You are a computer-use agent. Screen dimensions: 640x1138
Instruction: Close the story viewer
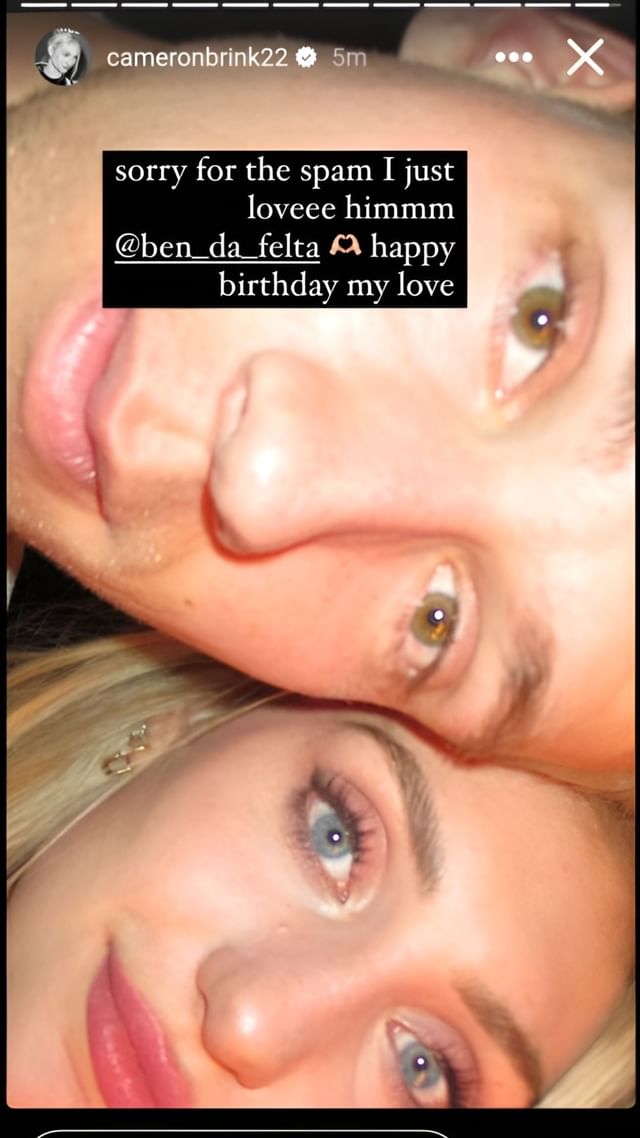point(585,58)
